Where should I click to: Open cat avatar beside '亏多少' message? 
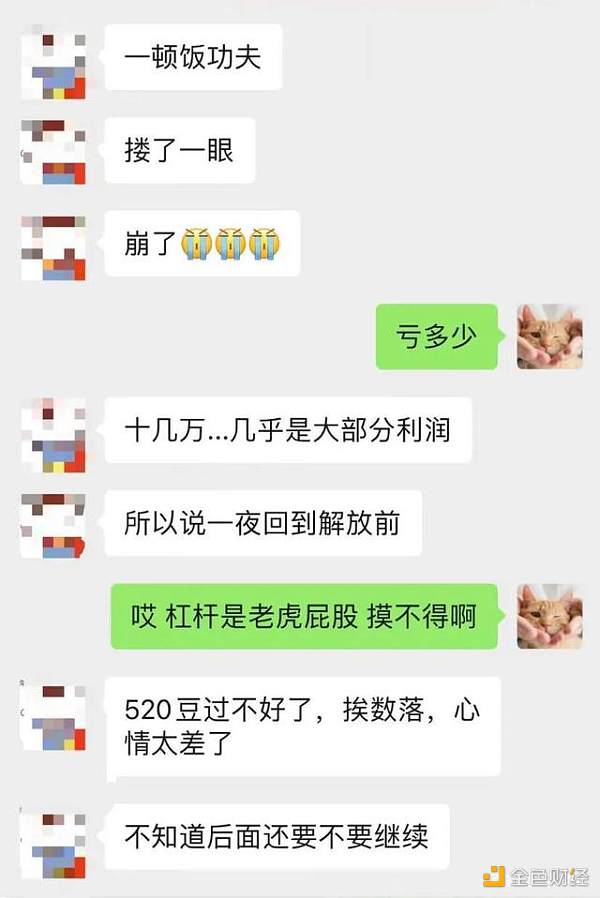[x=549, y=337]
